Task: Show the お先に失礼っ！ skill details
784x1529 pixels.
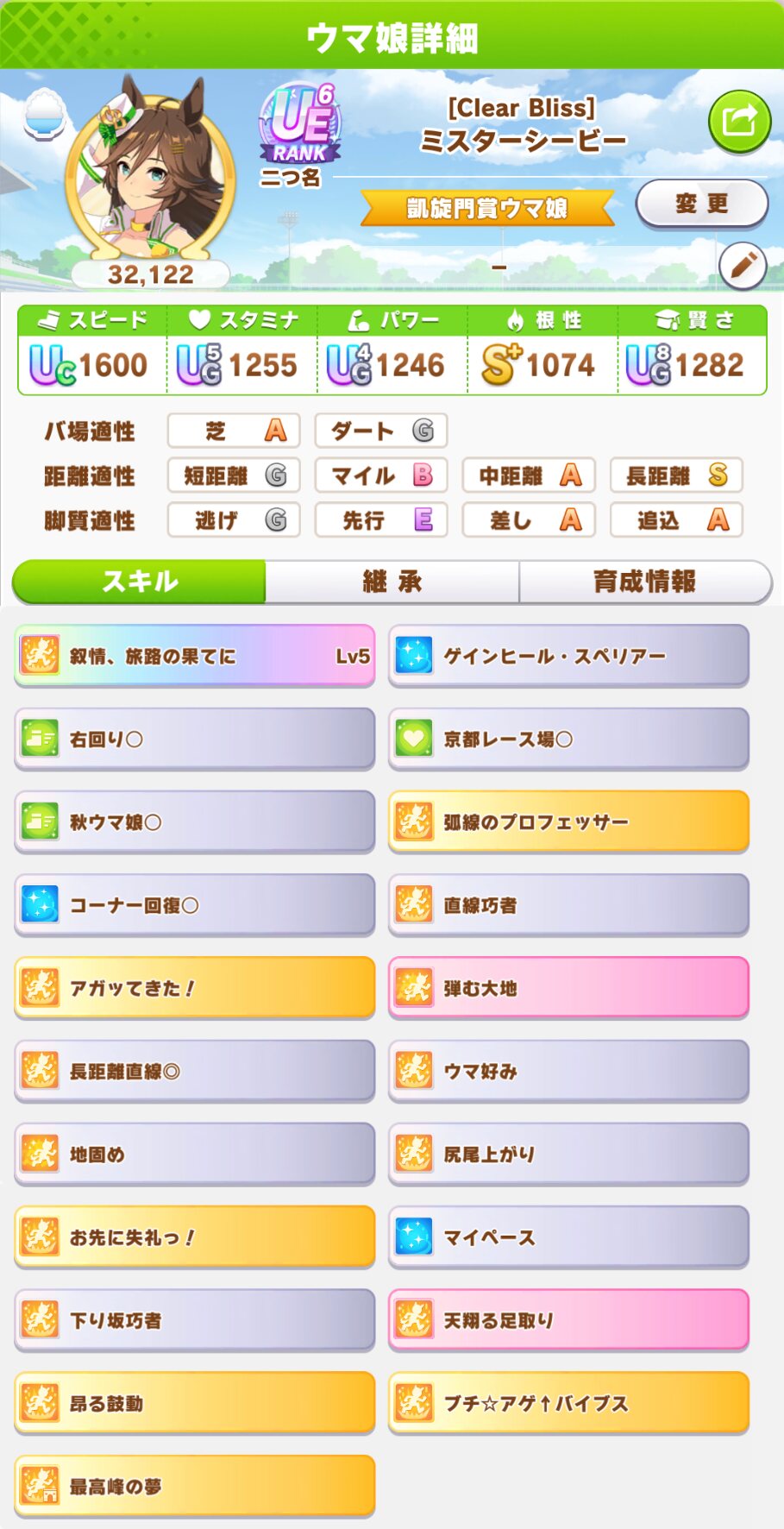Action: click(195, 1237)
